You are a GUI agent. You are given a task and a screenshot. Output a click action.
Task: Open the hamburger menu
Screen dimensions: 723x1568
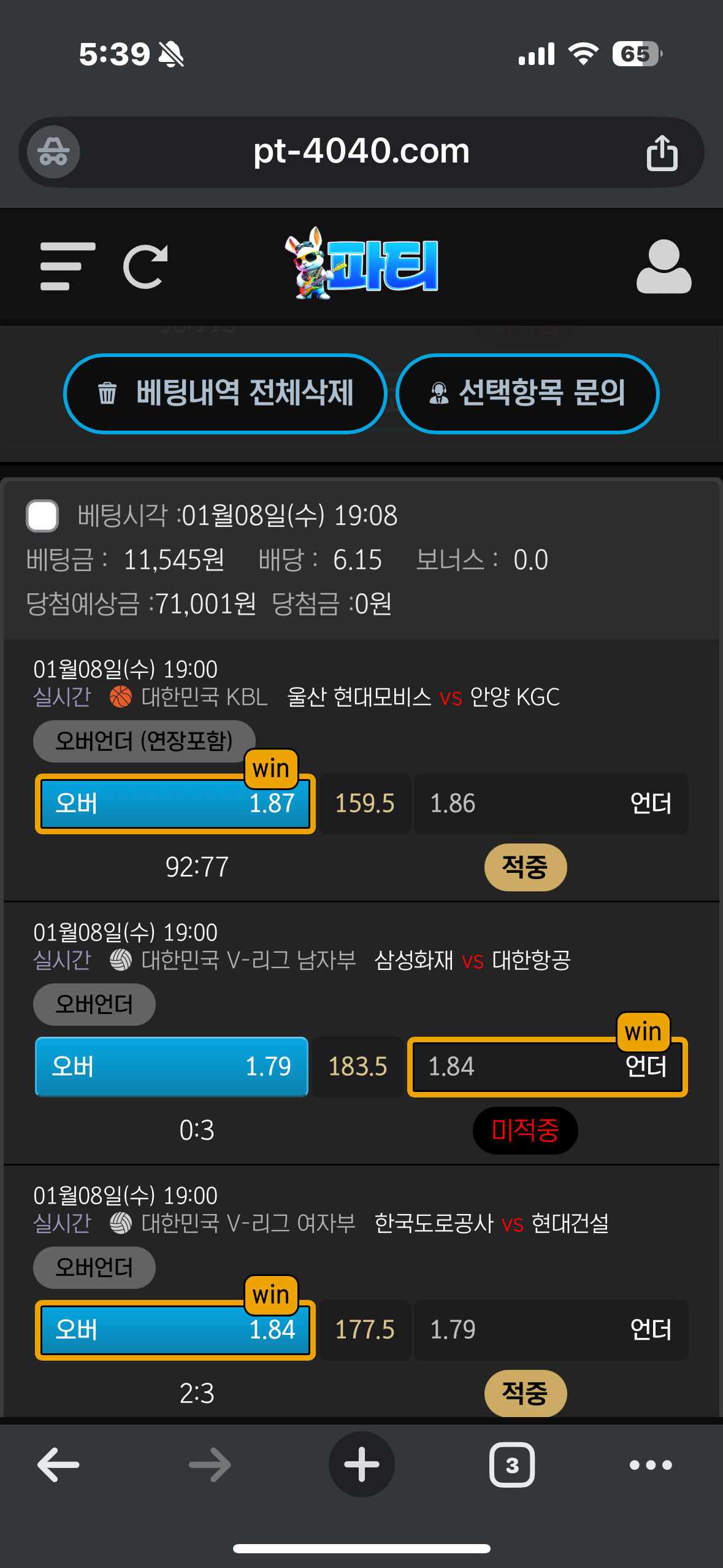point(67,266)
